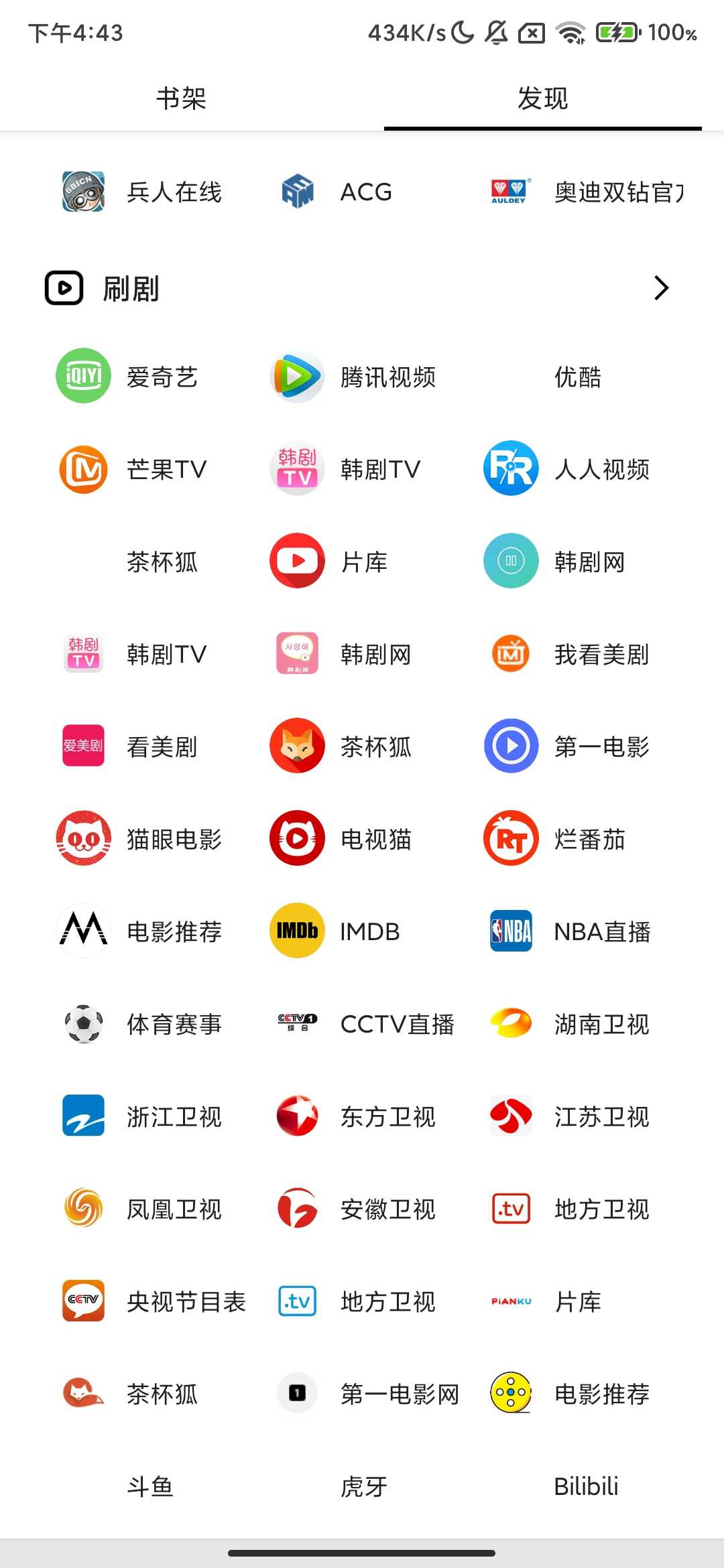
Task: Open 斗鱼 streaming site
Action: coord(150,1486)
